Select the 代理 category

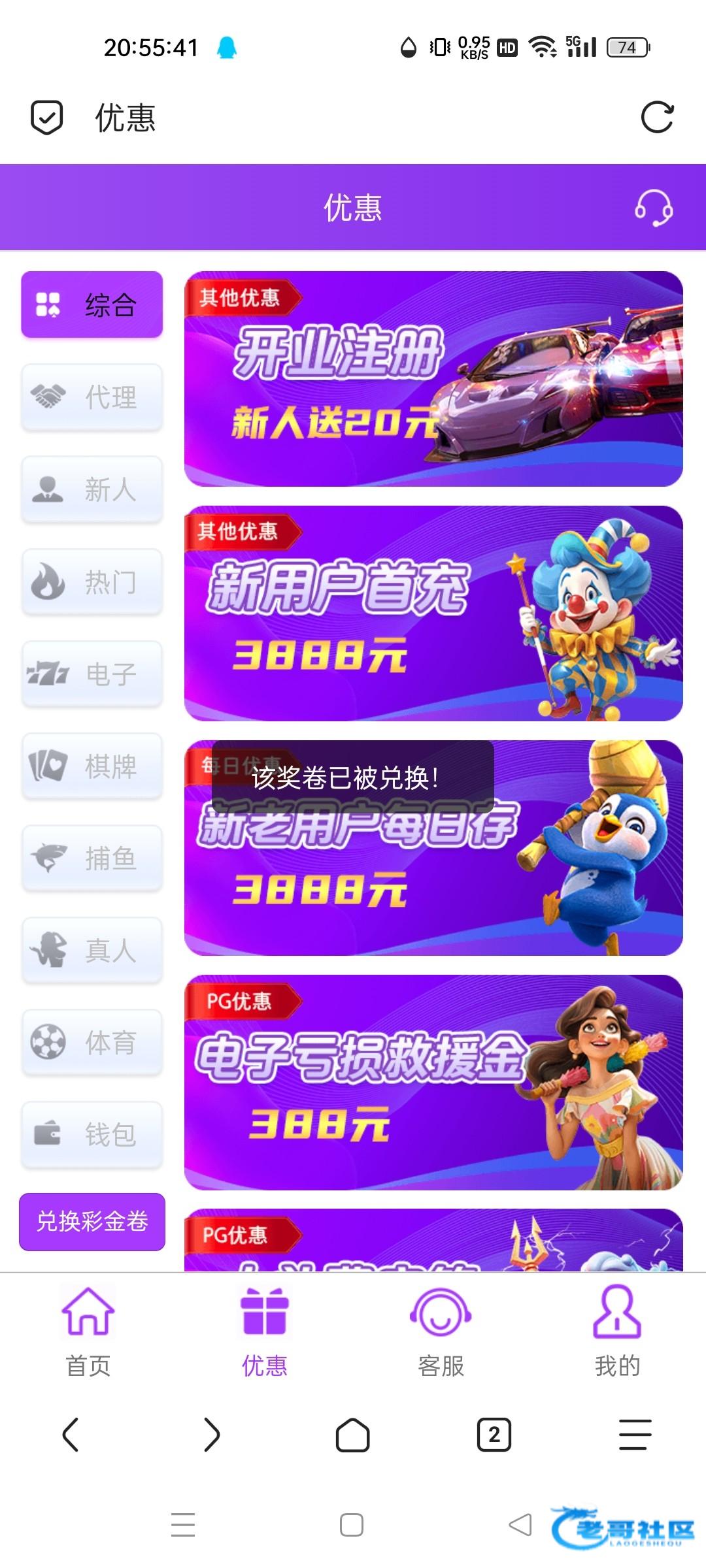(x=92, y=397)
